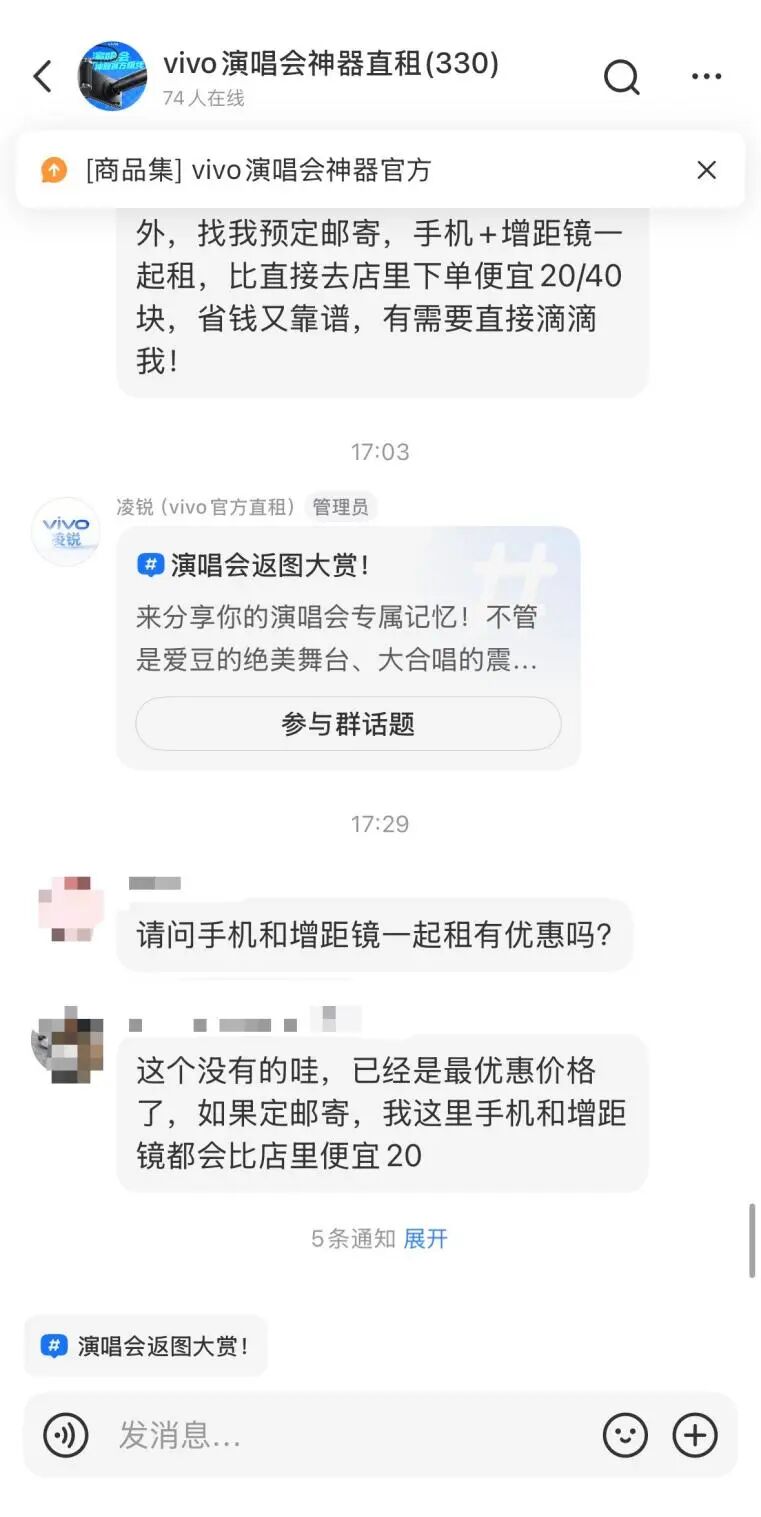This screenshot has height=1517, width=761.
Task: Open the emoji picker icon
Action: (625, 1435)
